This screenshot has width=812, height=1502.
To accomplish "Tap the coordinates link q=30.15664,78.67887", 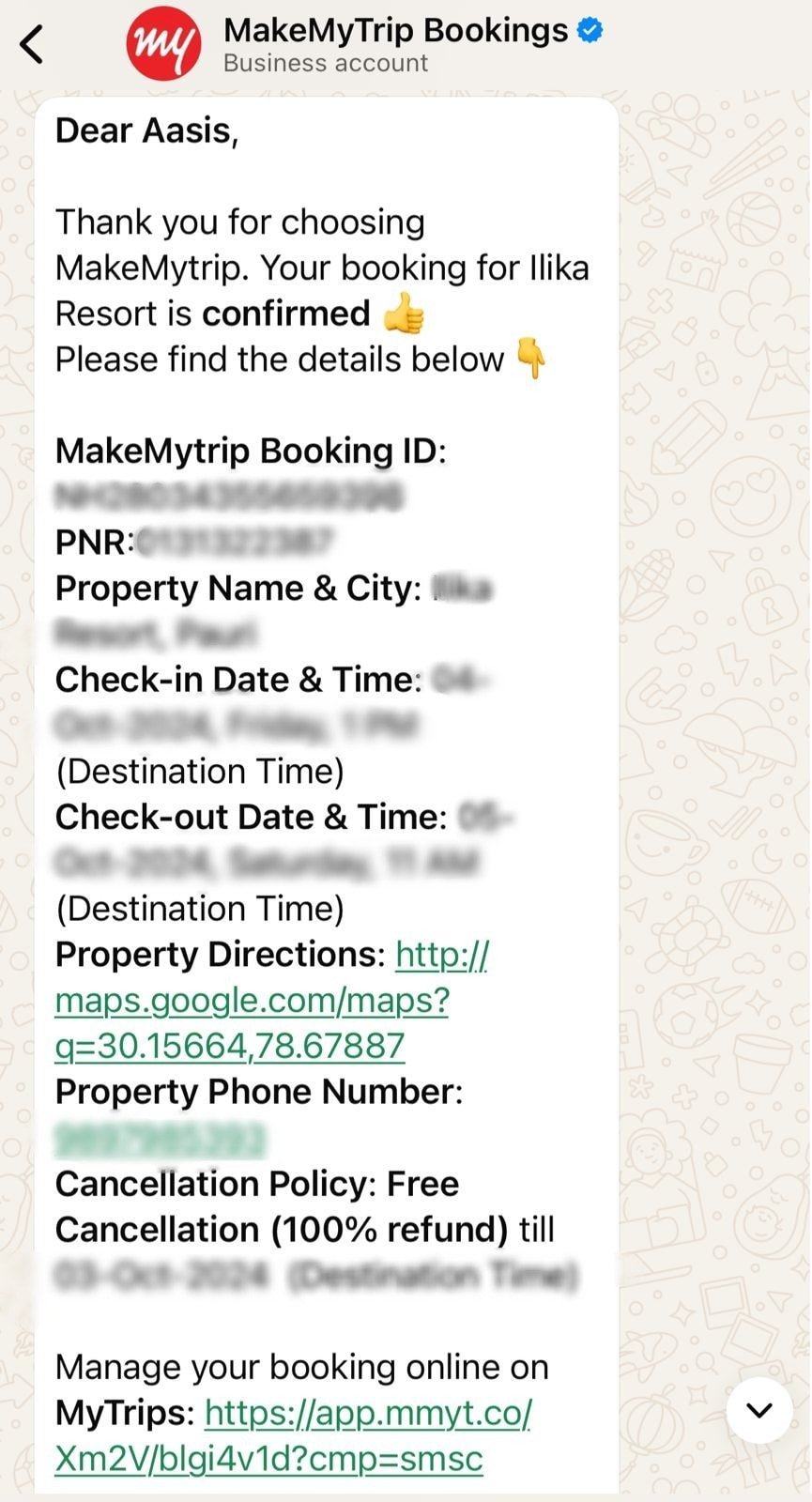I will pyautogui.click(x=230, y=1045).
